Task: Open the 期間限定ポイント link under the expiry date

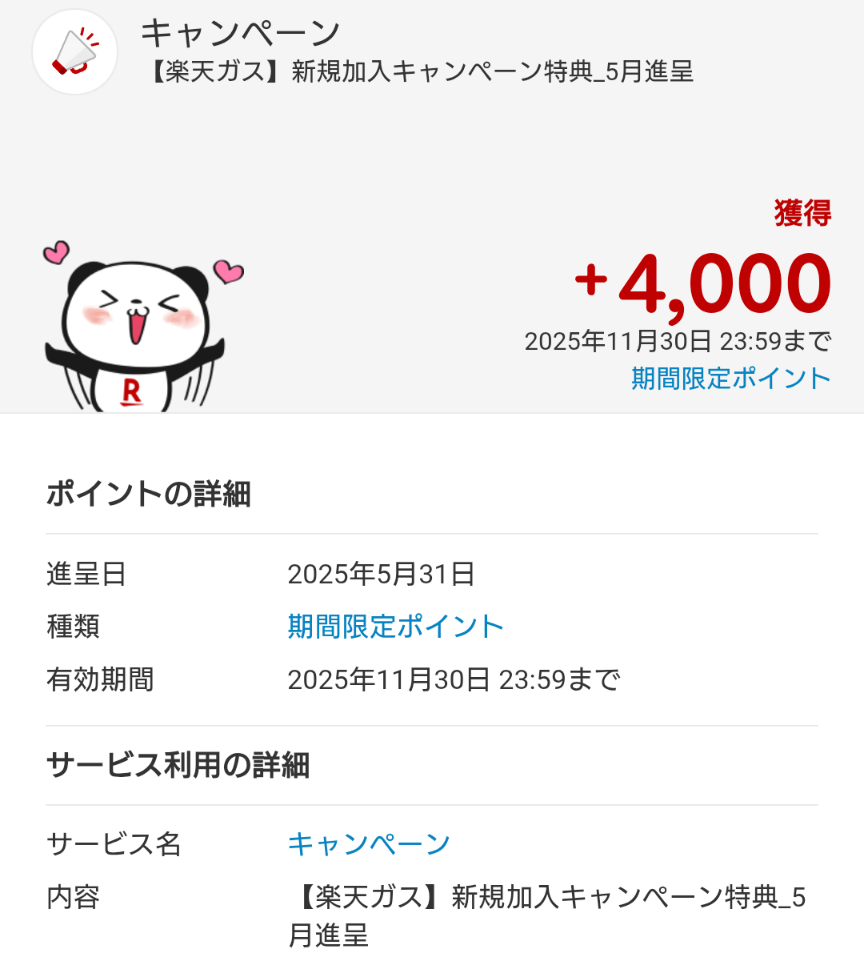Action: click(731, 379)
